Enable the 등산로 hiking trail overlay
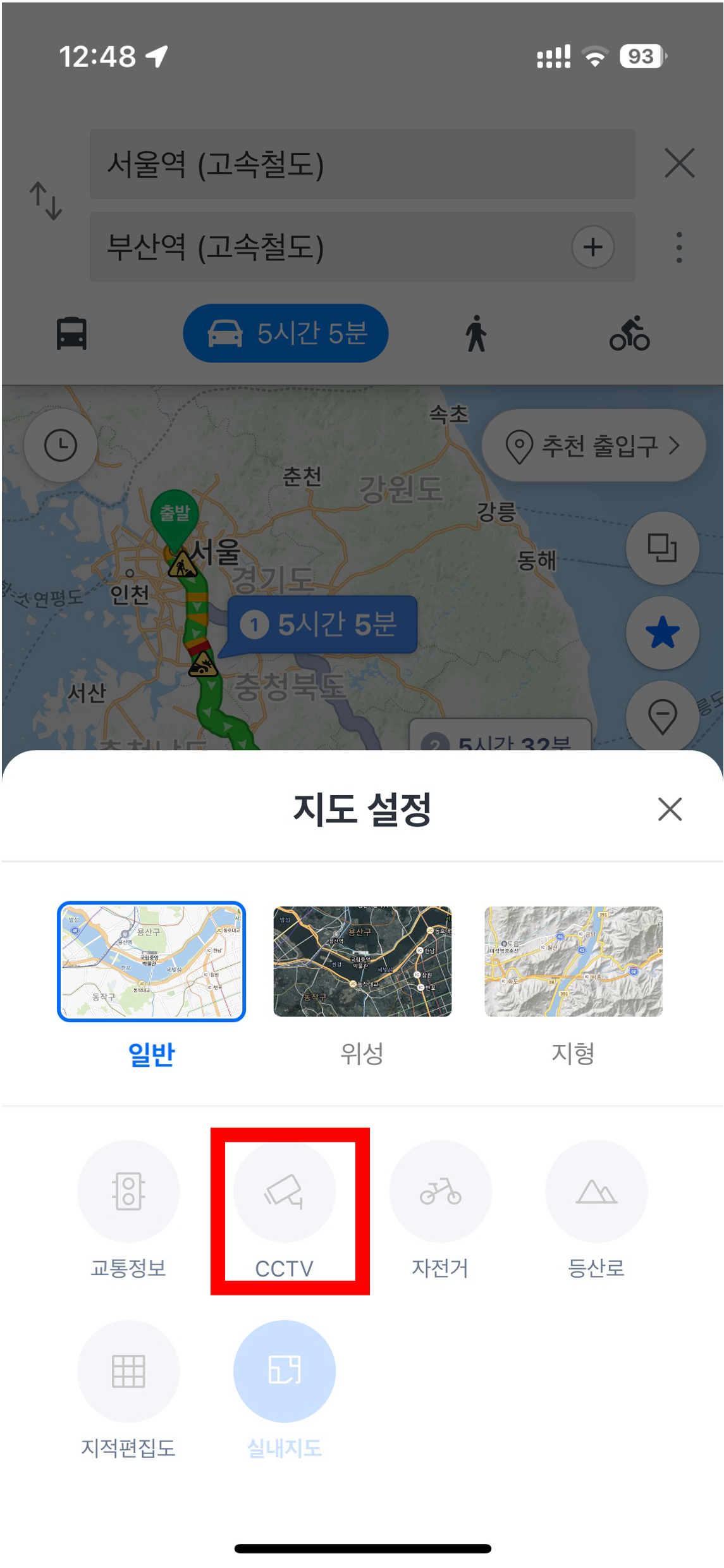This screenshot has width=724, height=1568. click(x=596, y=1192)
